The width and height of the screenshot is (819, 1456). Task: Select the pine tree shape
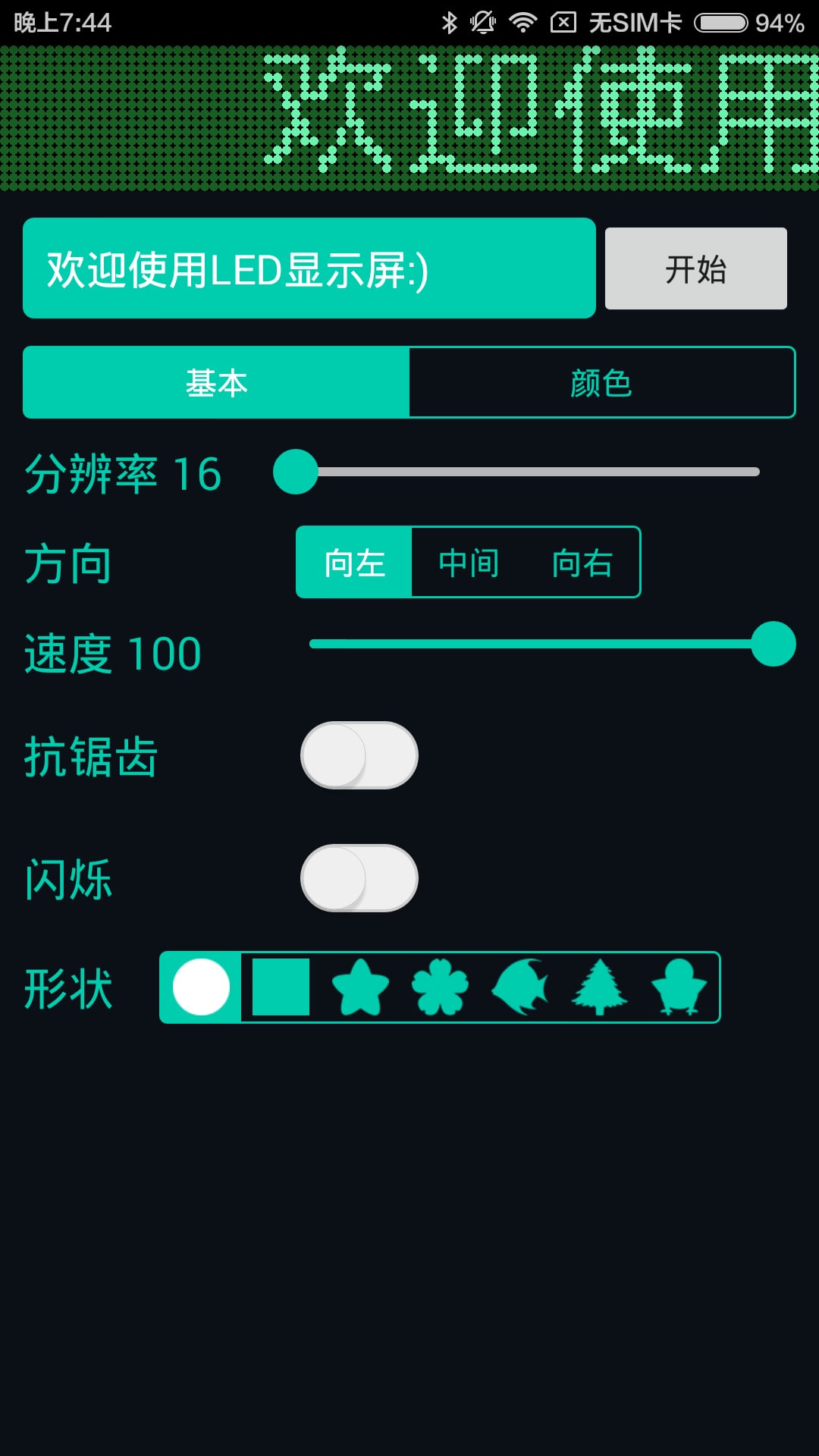coord(599,987)
